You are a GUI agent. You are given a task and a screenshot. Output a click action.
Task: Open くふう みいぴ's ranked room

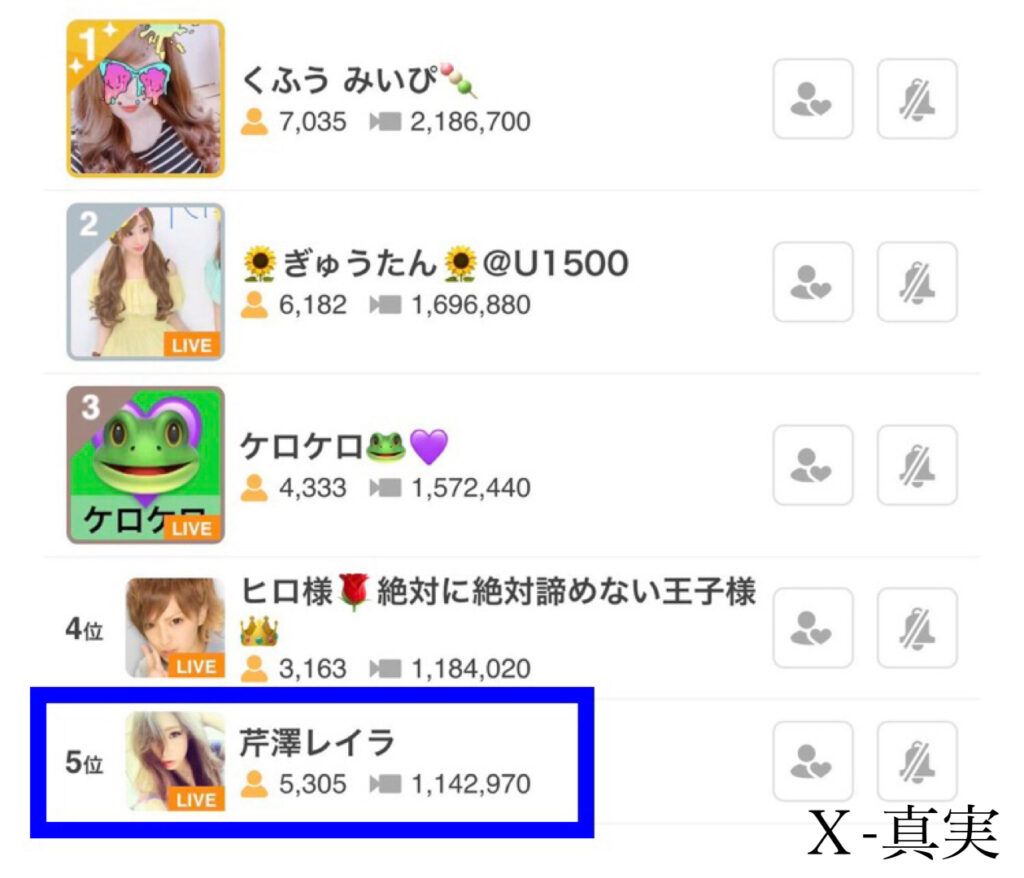[146, 98]
